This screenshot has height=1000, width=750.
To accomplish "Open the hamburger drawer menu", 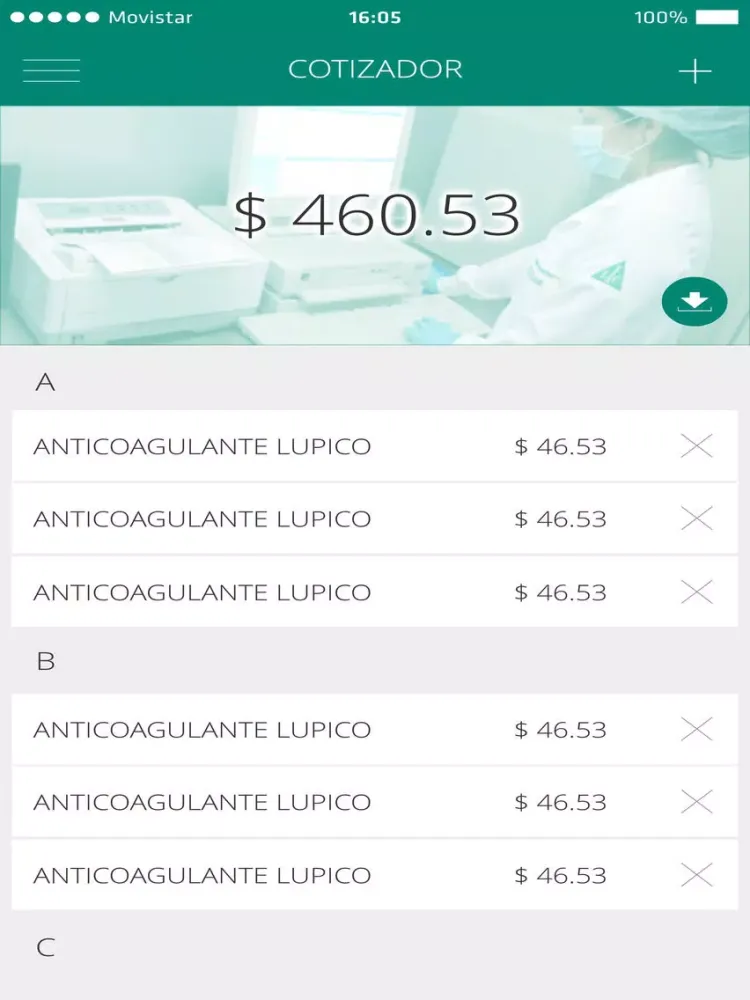I will (51, 70).
